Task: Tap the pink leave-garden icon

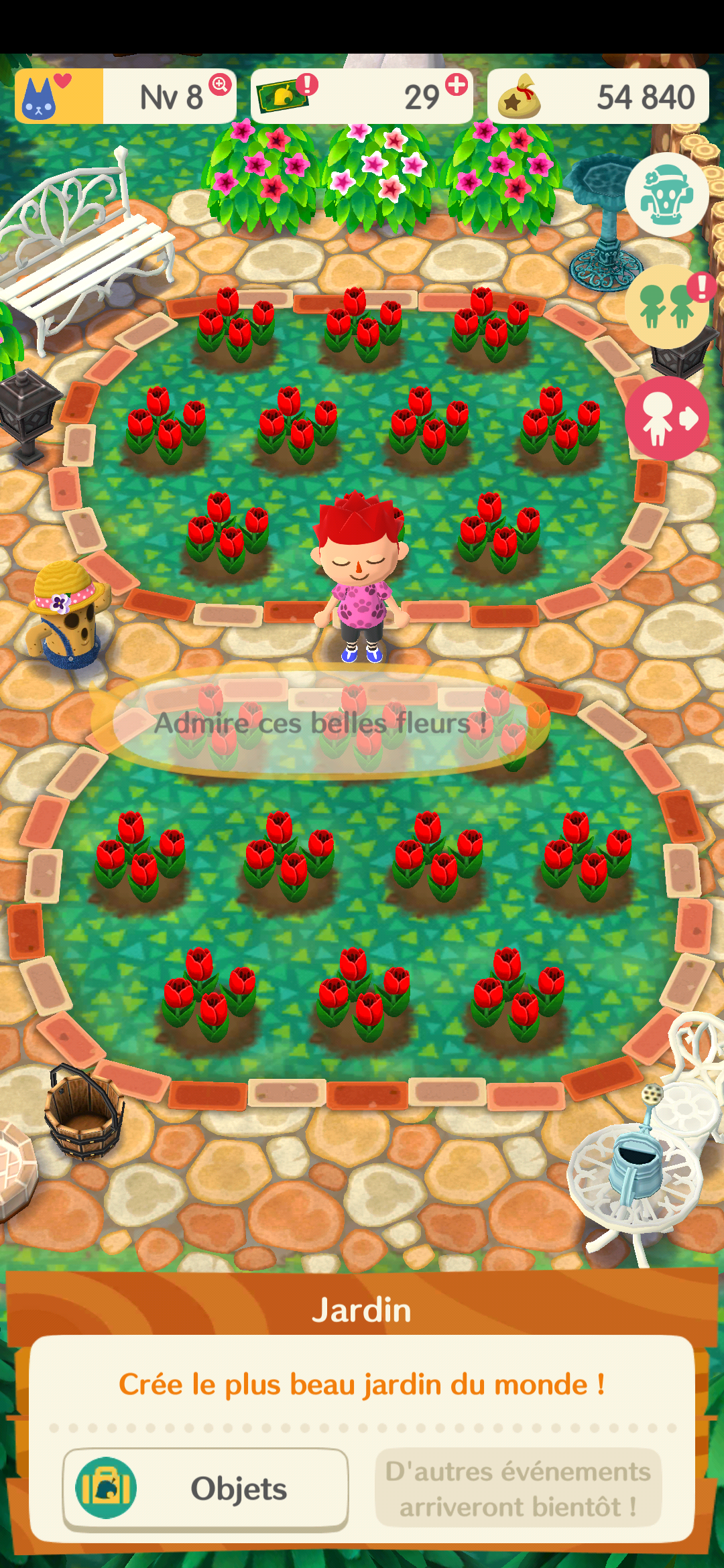Action: pyautogui.click(x=666, y=418)
